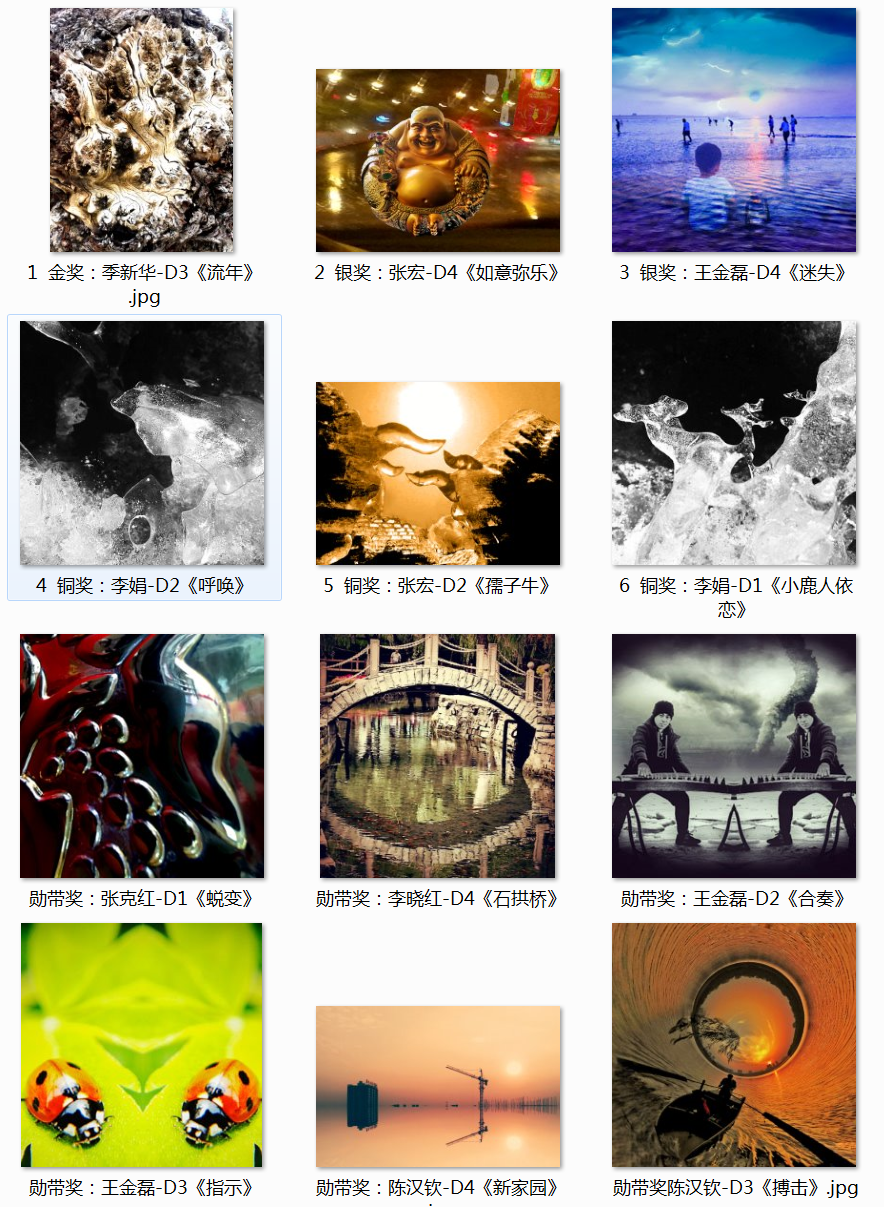
Task: Select the silver award image 《如意弥乐》
Action: tap(438, 160)
